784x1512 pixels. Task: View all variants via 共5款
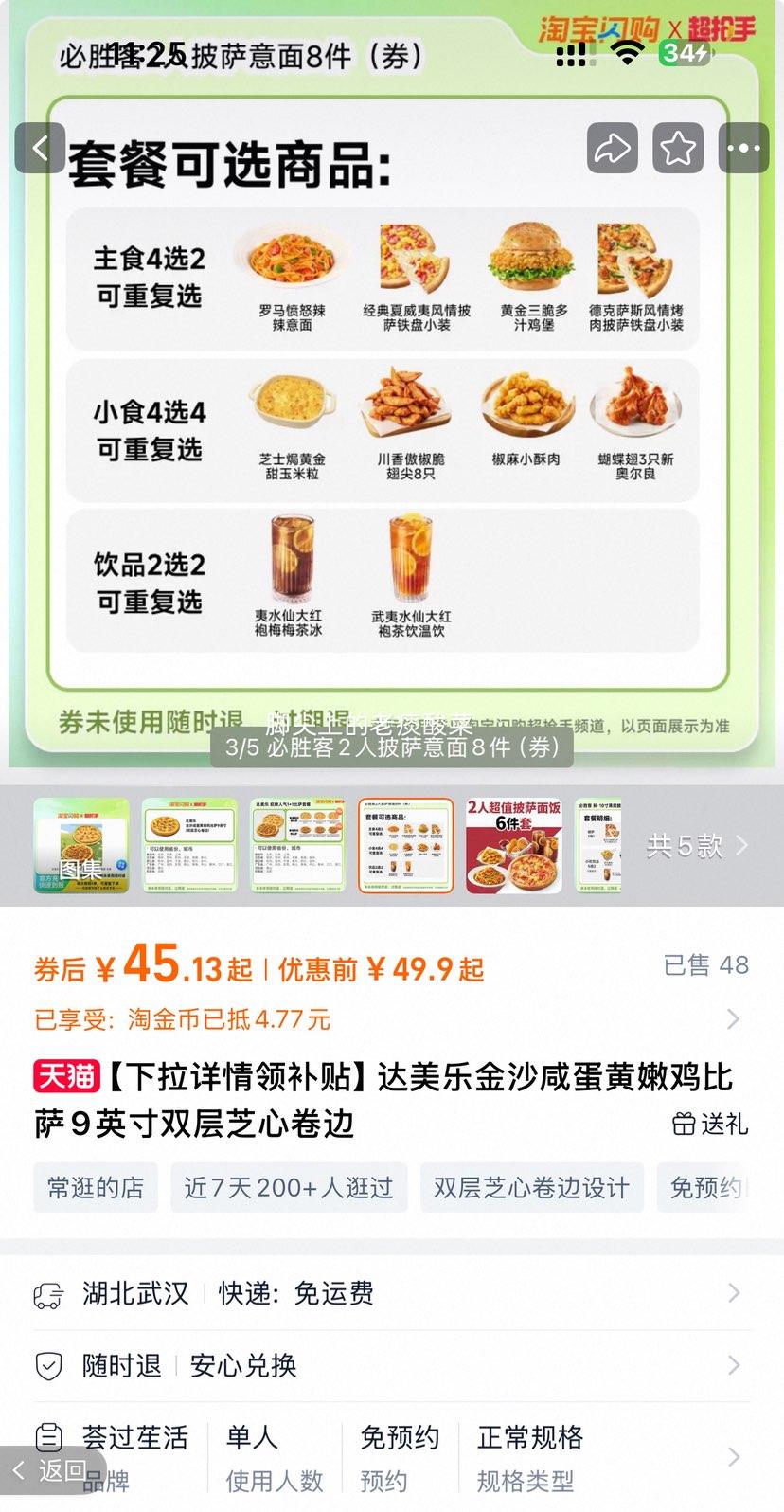tap(697, 845)
